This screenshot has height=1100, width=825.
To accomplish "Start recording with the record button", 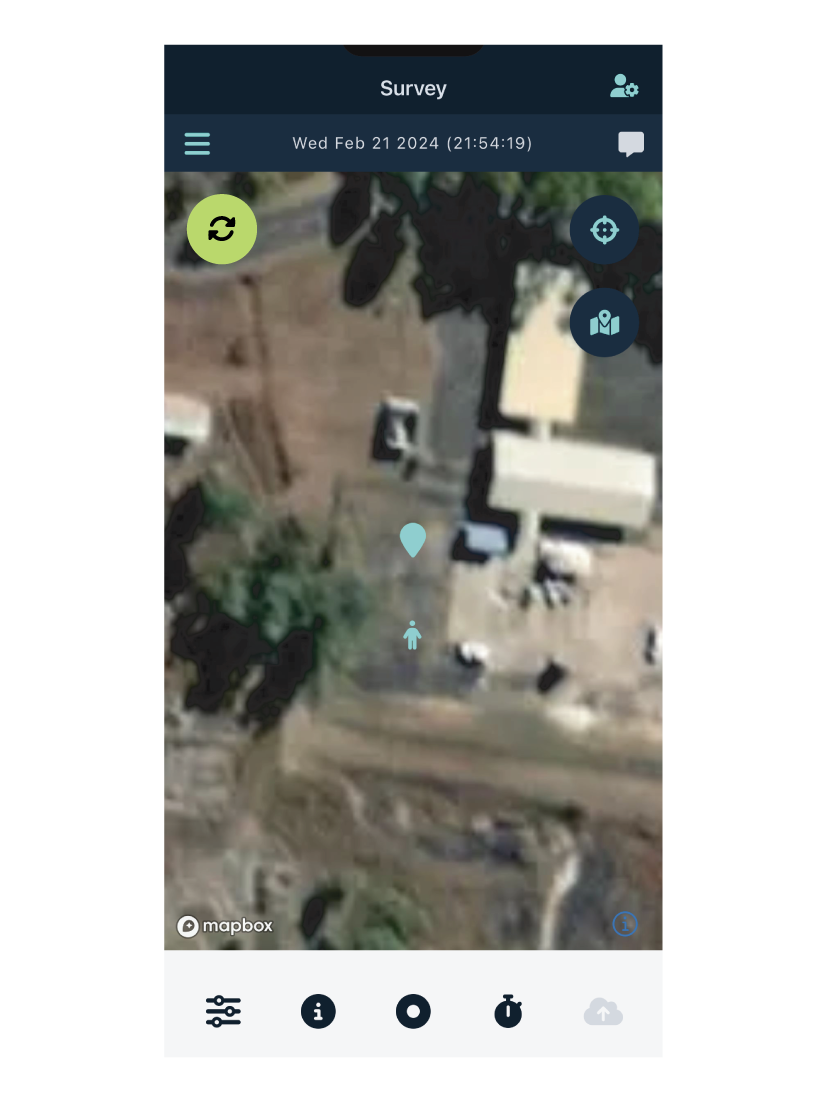I will (413, 1012).
